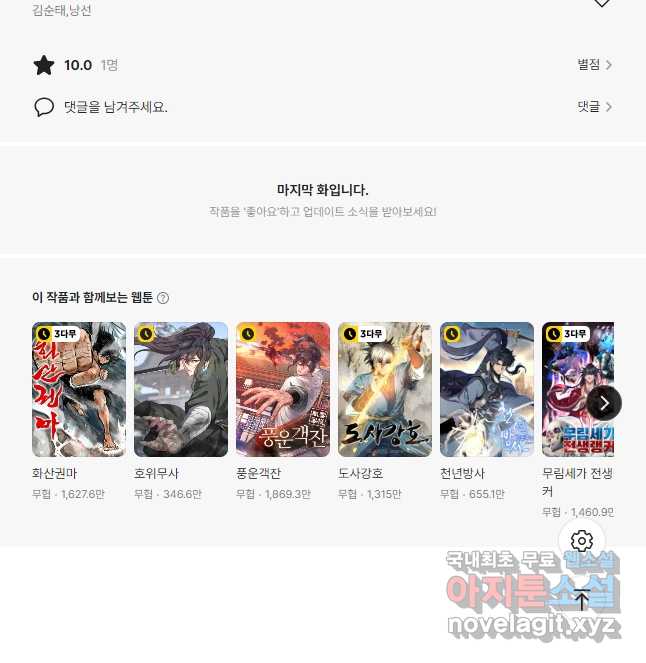The image size is (646, 663).
Task: Open the 천년방사 webtoon
Action: click(x=487, y=389)
